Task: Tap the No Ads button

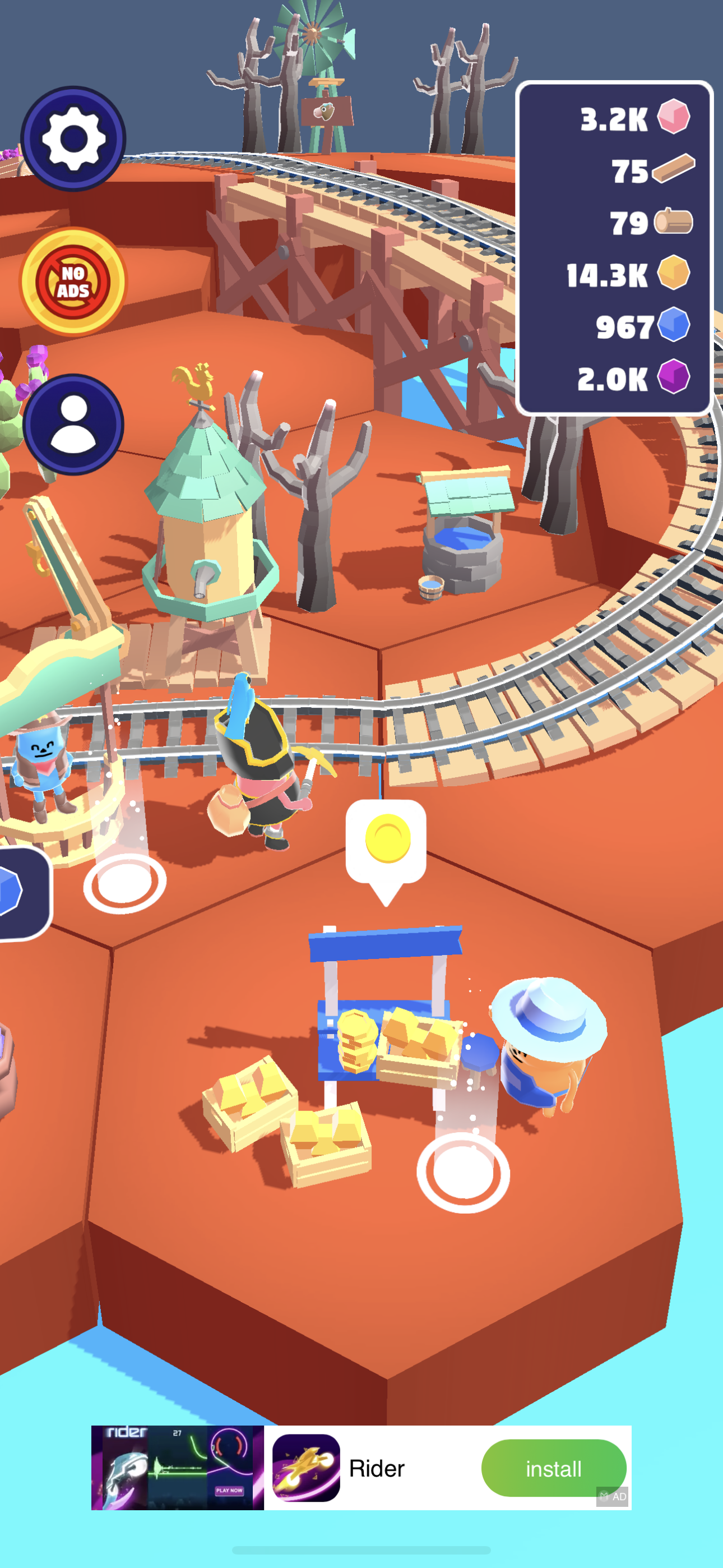Action: click(x=73, y=282)
